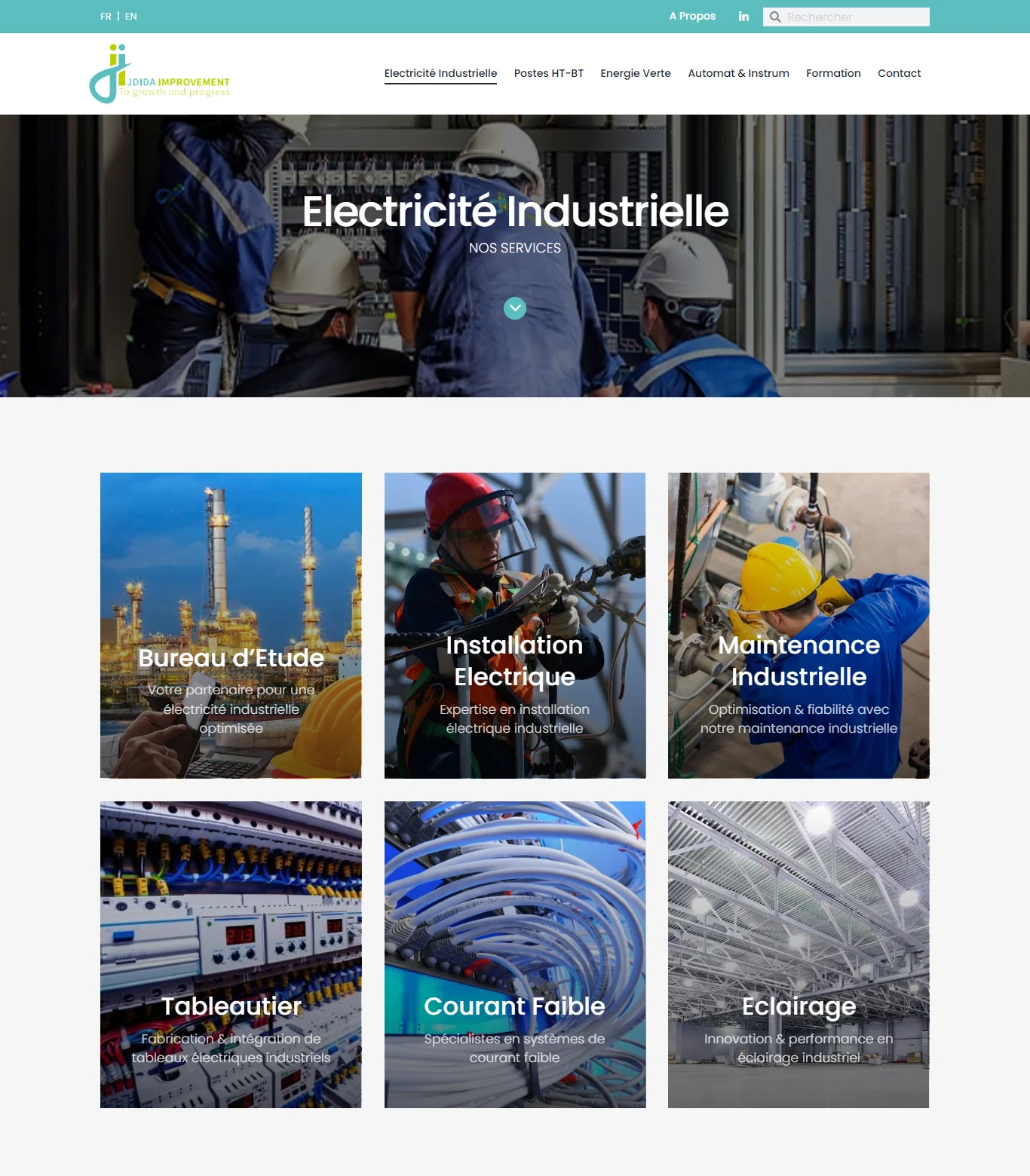The image size is (1030, 1176).
Task: Select the Tableautier service card
Action: [x=231, y=954]
